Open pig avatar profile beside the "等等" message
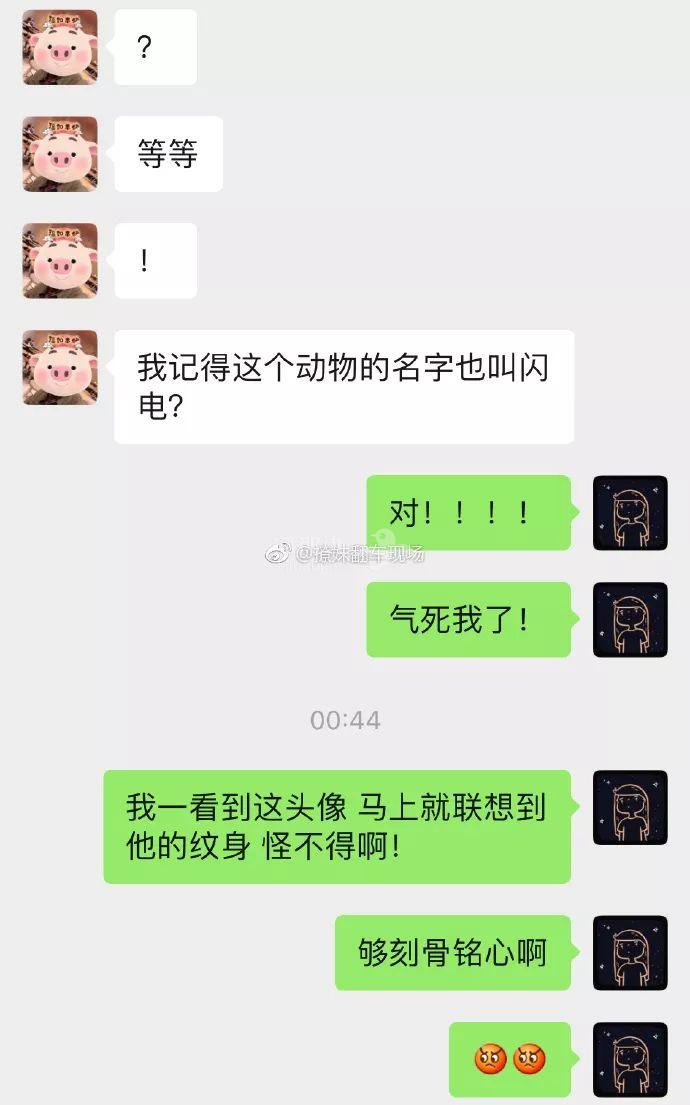This screenshot has height=1105, width=690. pyautogui.click(x=60, y=154)
